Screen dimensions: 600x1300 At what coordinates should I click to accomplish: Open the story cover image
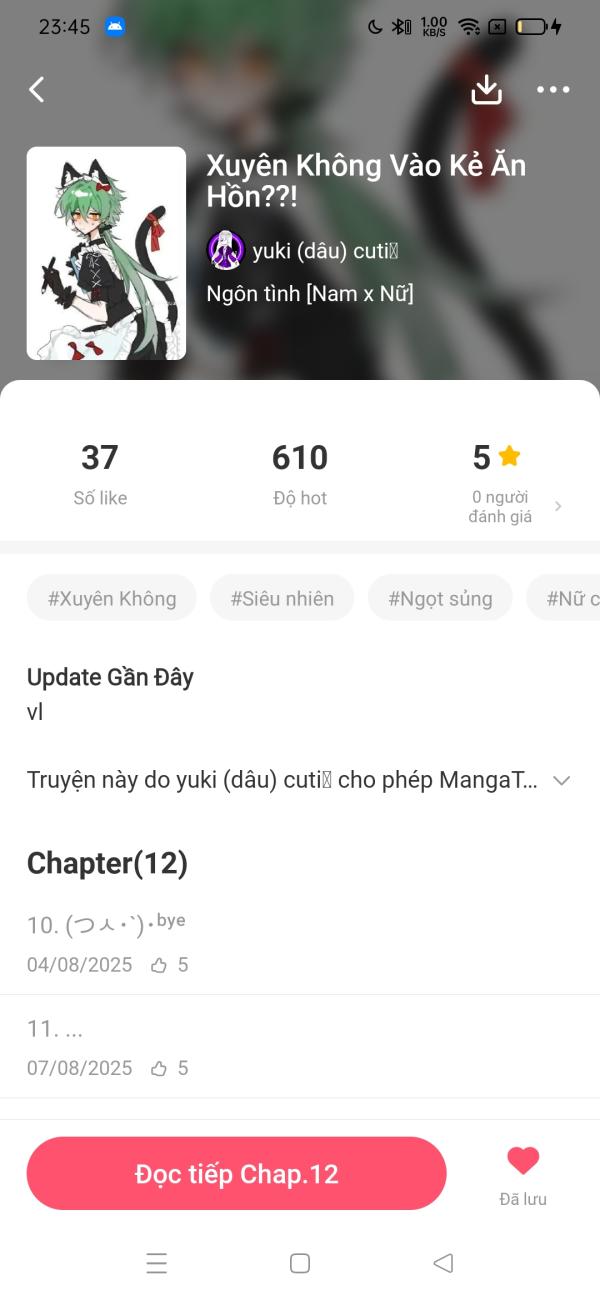tap(106, 253)
